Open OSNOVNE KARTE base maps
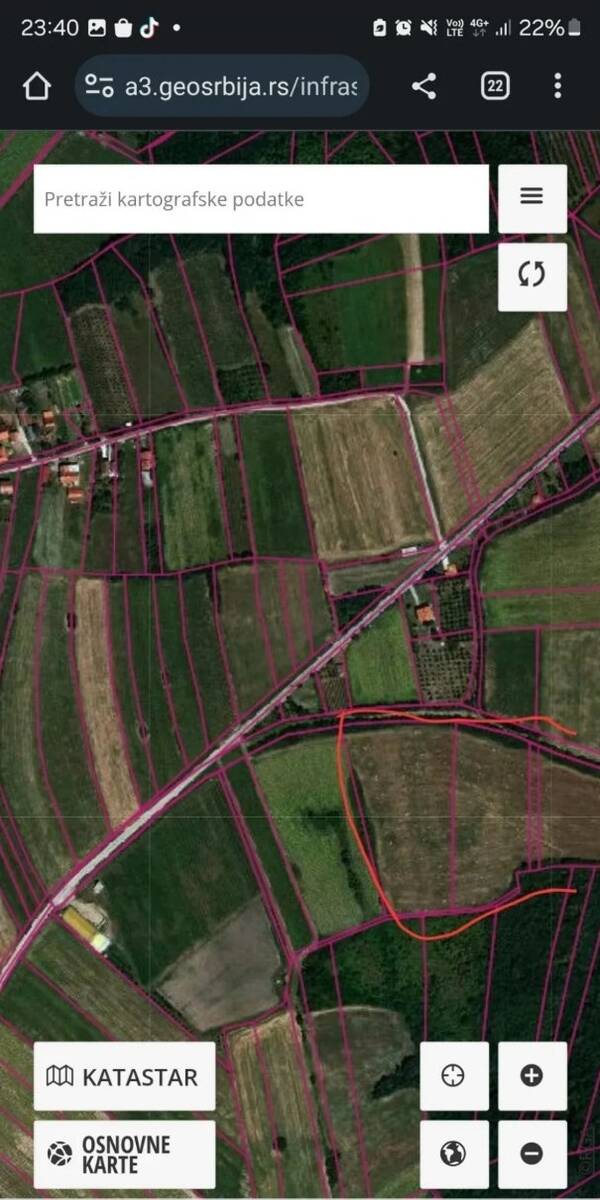Image resolution: width=600 pixels, height=1200 pixels. (x=124, y=1154)
